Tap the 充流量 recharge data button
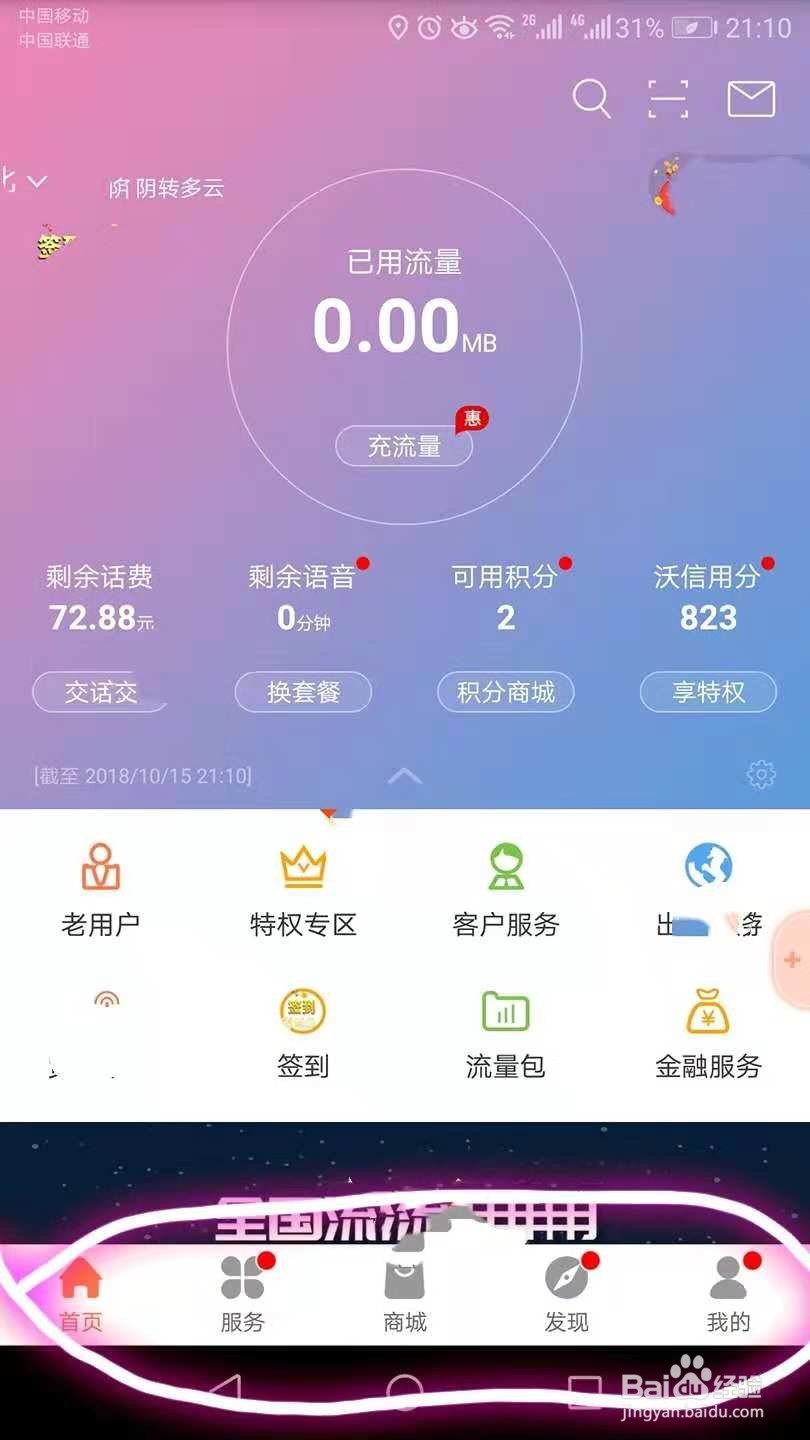 click(404, 446)
